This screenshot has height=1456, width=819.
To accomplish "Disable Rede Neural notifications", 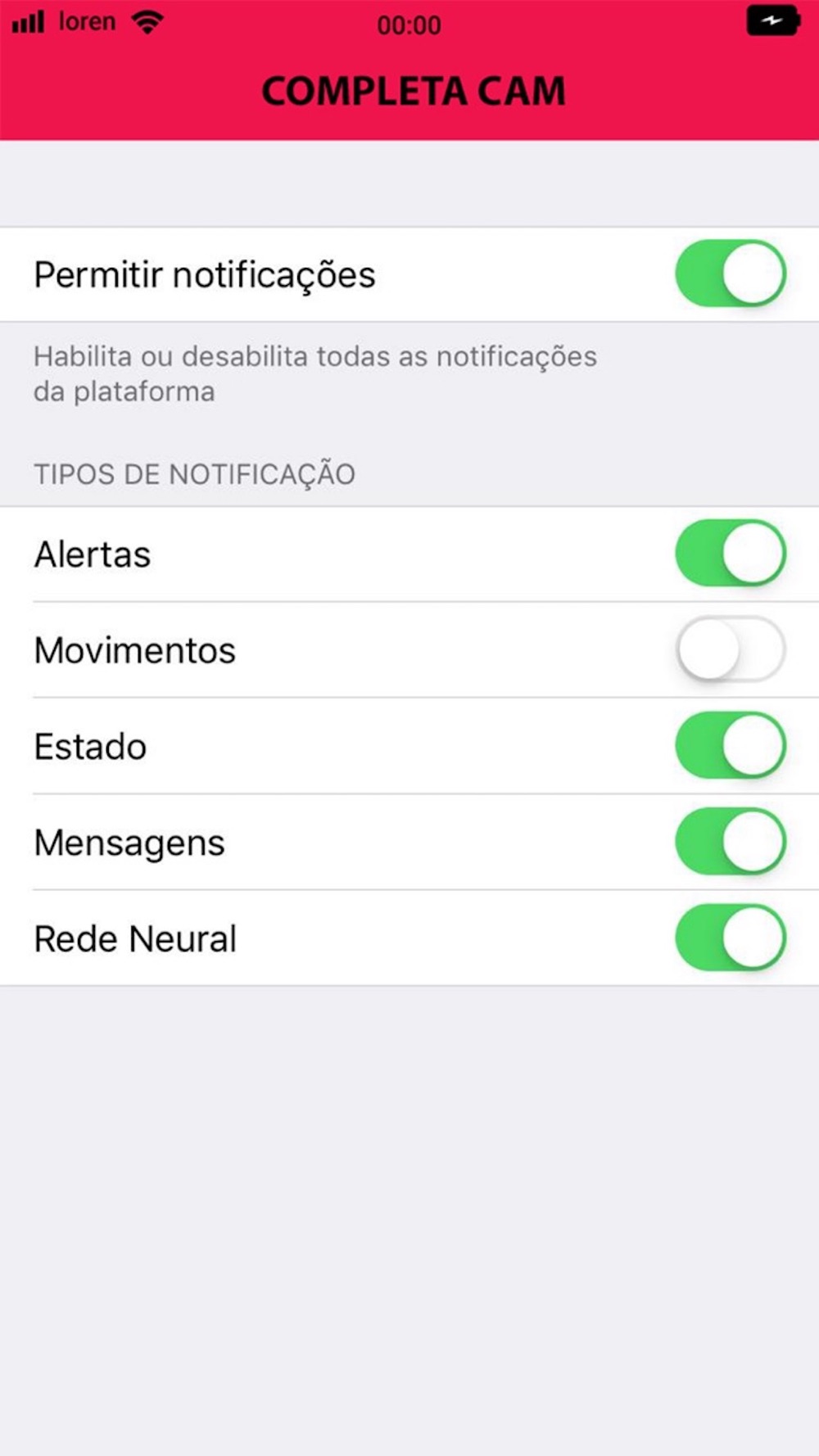I will [x=731, y=938].
